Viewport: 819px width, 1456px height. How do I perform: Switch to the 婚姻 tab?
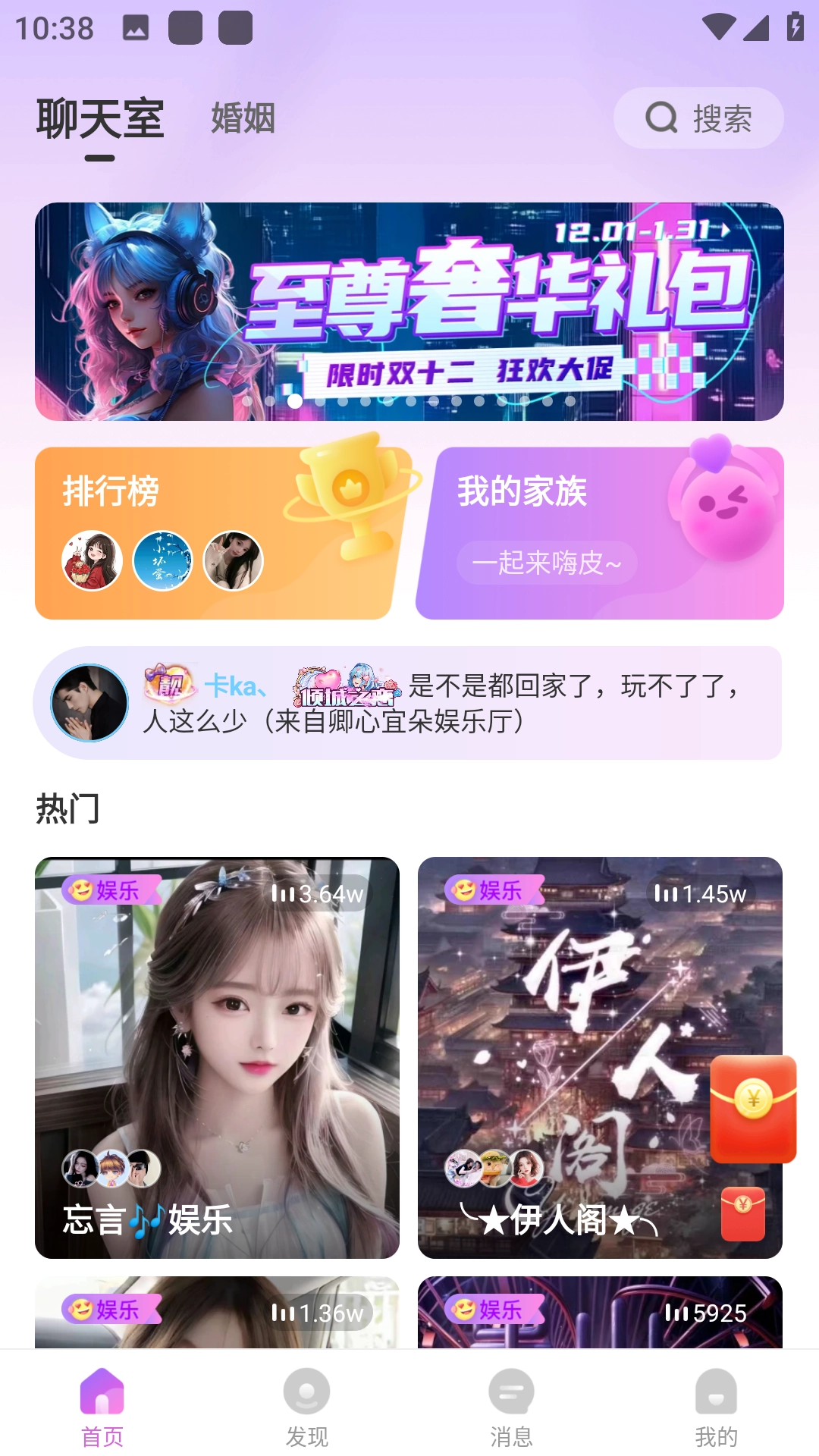tap(244, 116)
